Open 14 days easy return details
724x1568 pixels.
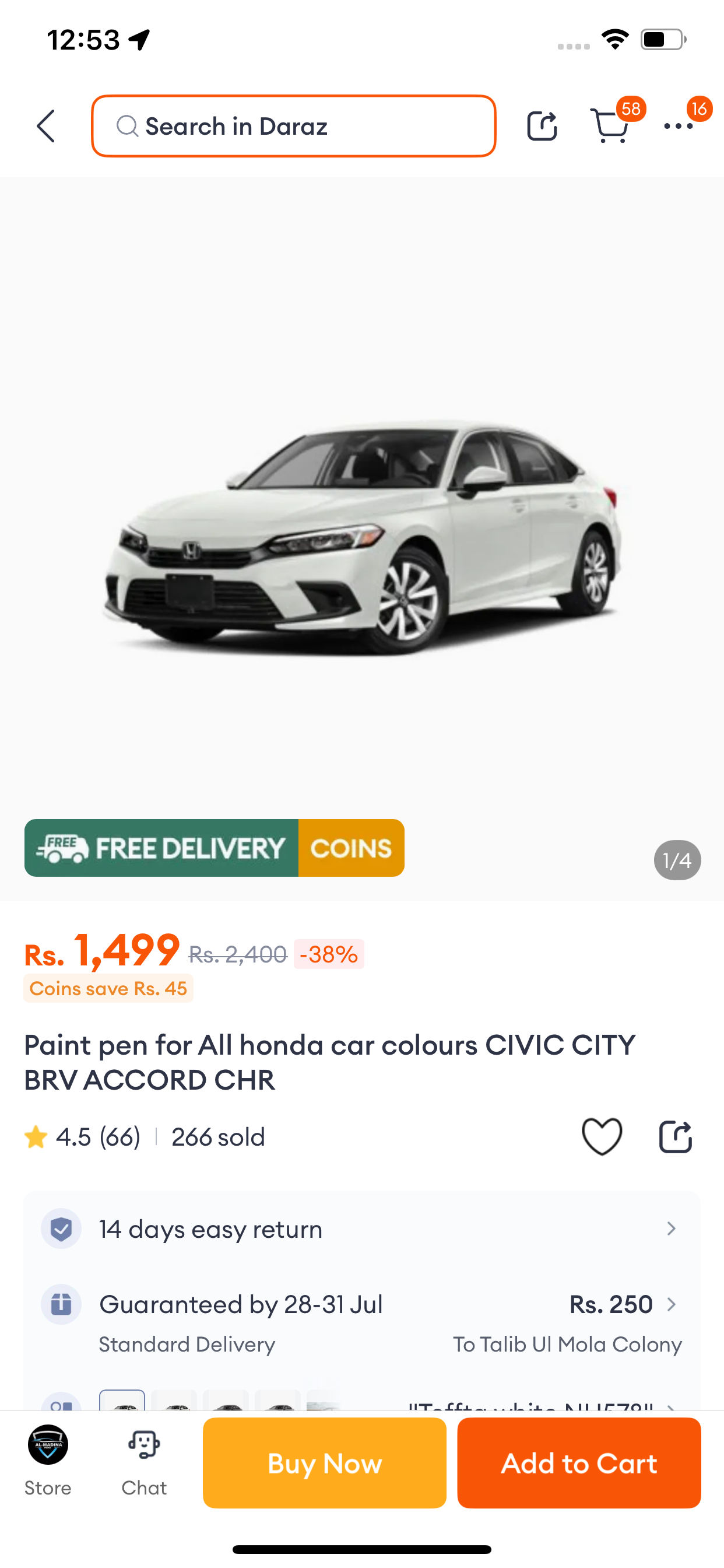(362, 1229)
